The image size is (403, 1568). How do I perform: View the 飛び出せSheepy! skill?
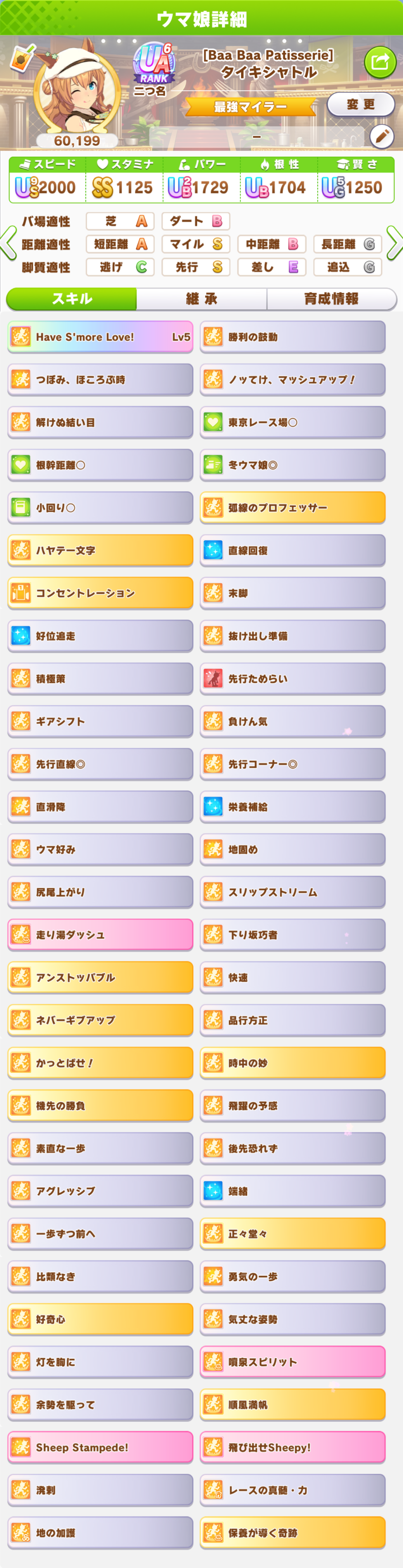point(293,1447)
